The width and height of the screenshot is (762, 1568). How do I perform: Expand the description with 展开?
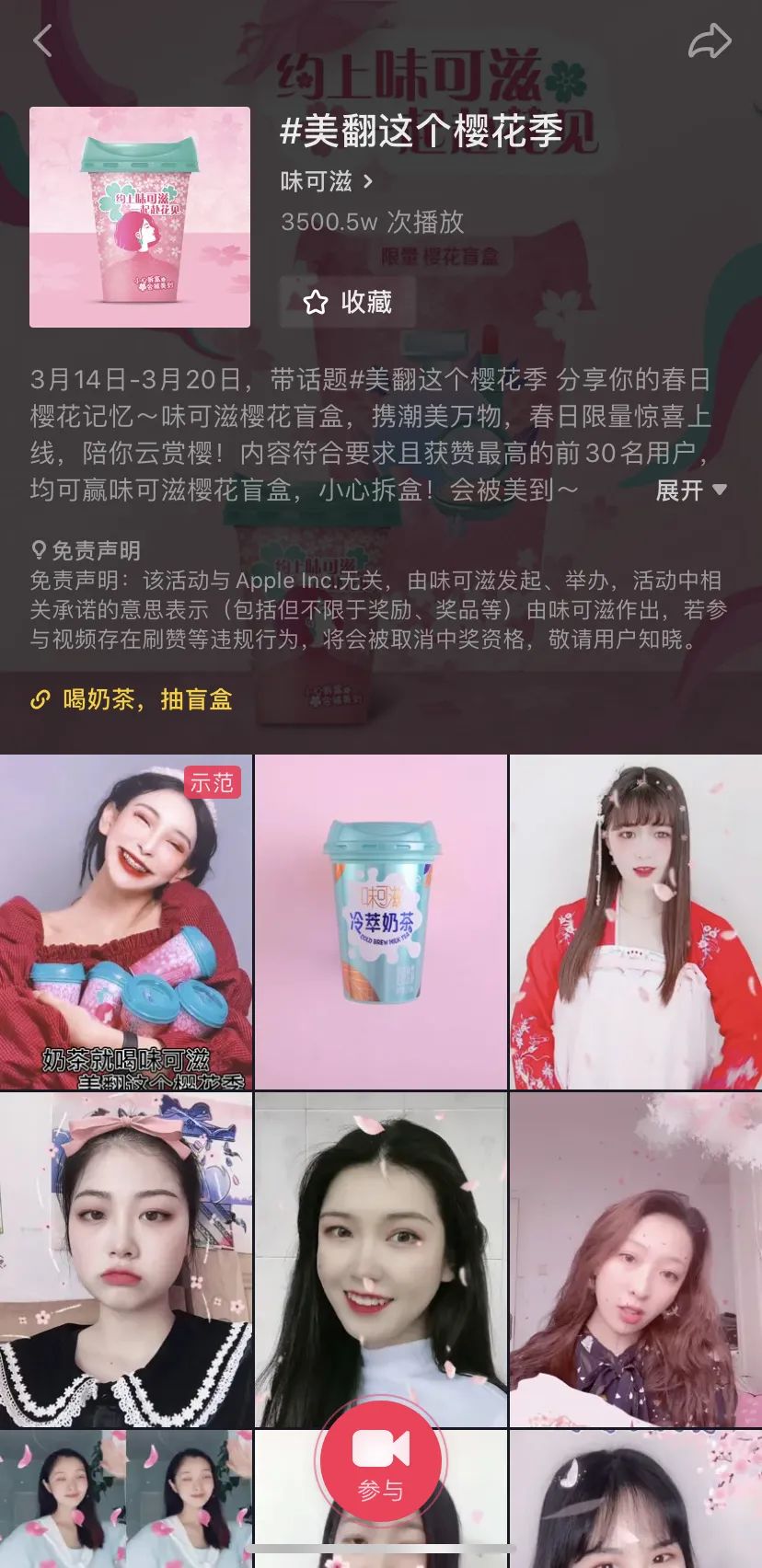(x=690, y=490)
